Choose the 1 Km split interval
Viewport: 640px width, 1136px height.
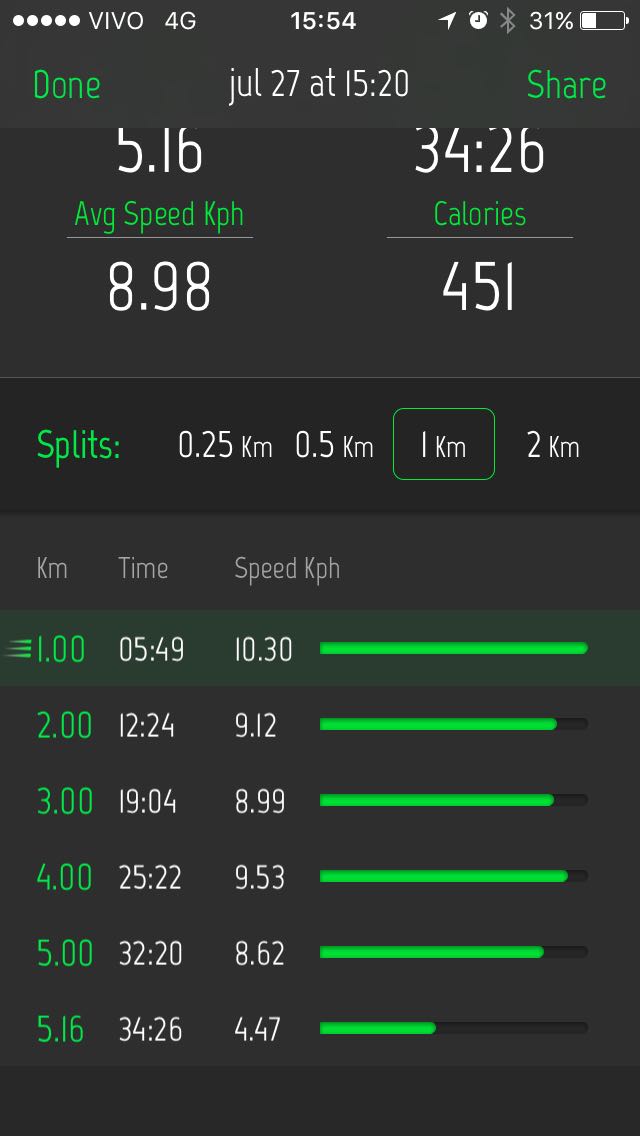[x=444, y=444]
